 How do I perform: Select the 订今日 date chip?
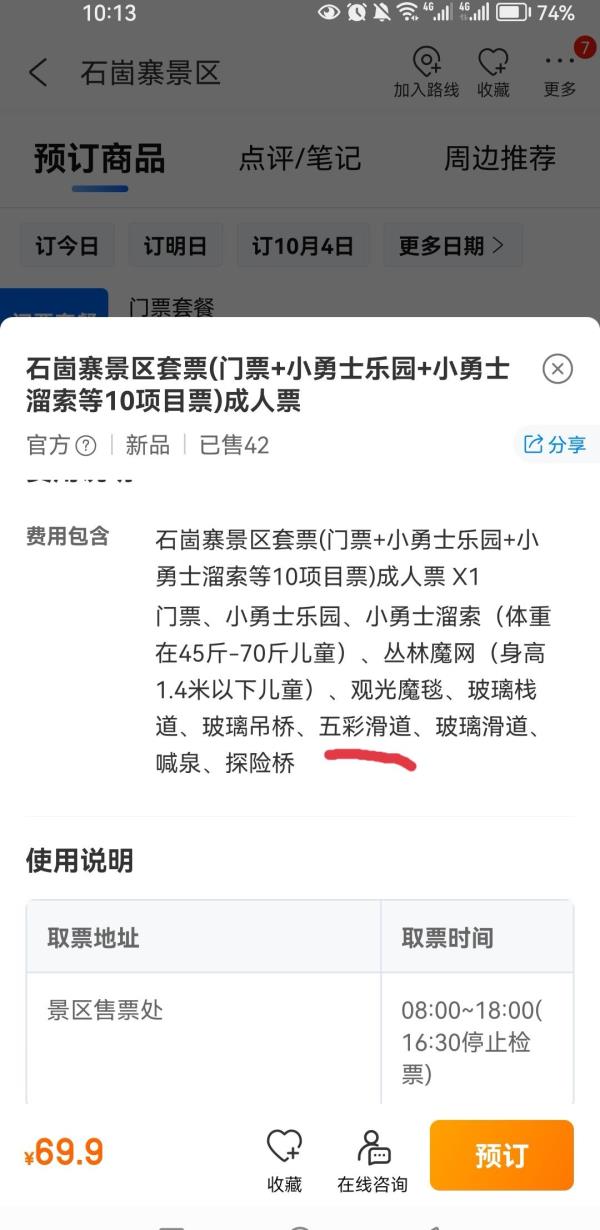tap(67, 245)
